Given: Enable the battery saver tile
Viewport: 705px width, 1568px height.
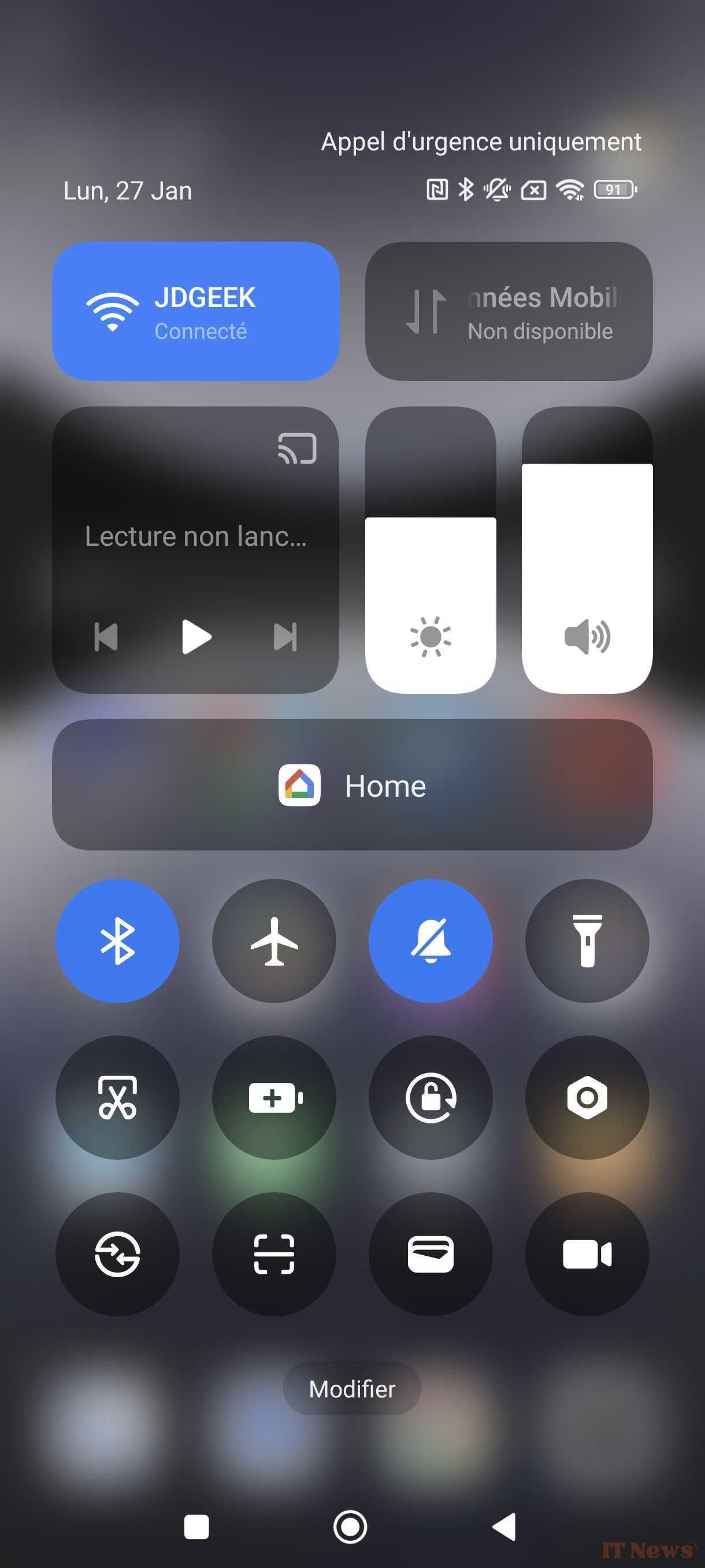Looking at the screenshot, I should (274, 1097).
